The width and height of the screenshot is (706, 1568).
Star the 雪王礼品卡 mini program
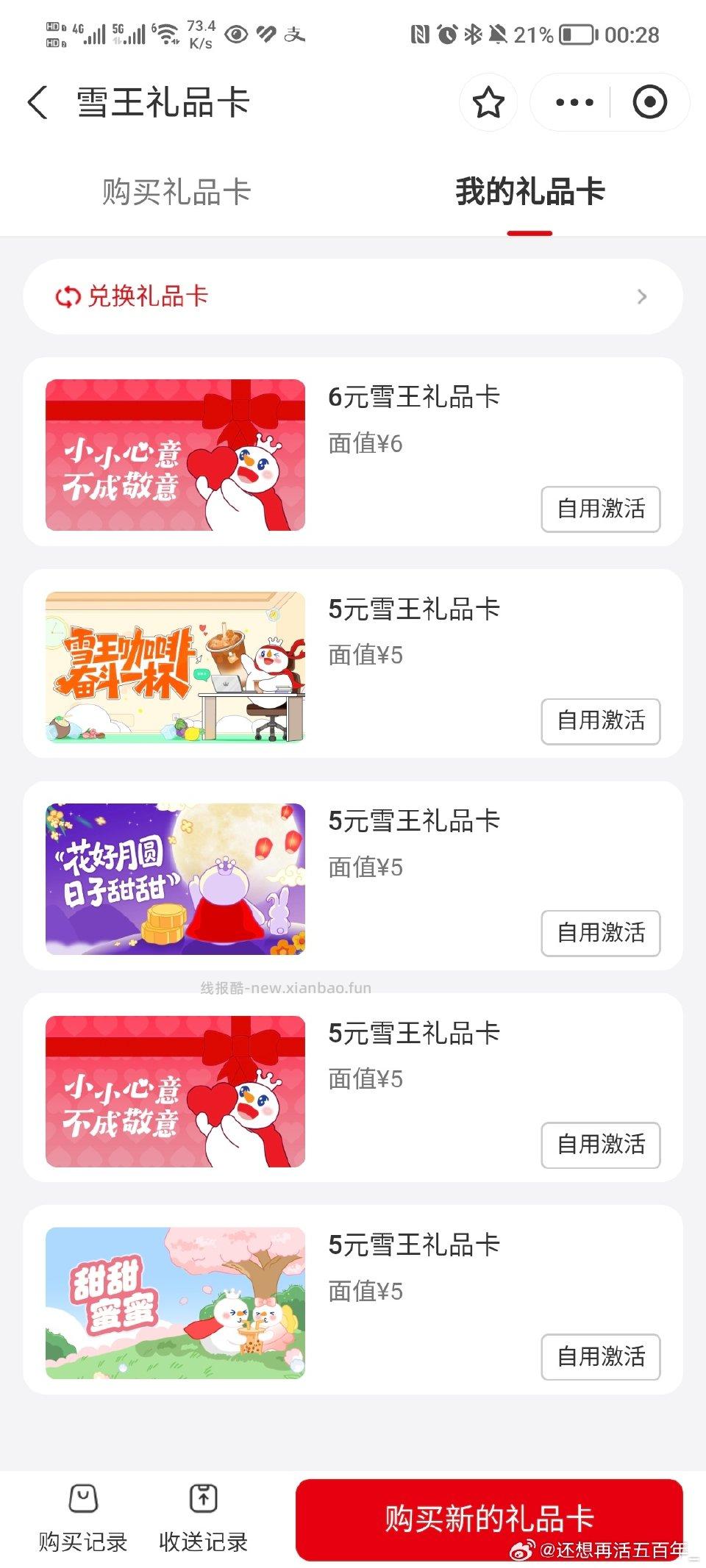tap(488, 103)
